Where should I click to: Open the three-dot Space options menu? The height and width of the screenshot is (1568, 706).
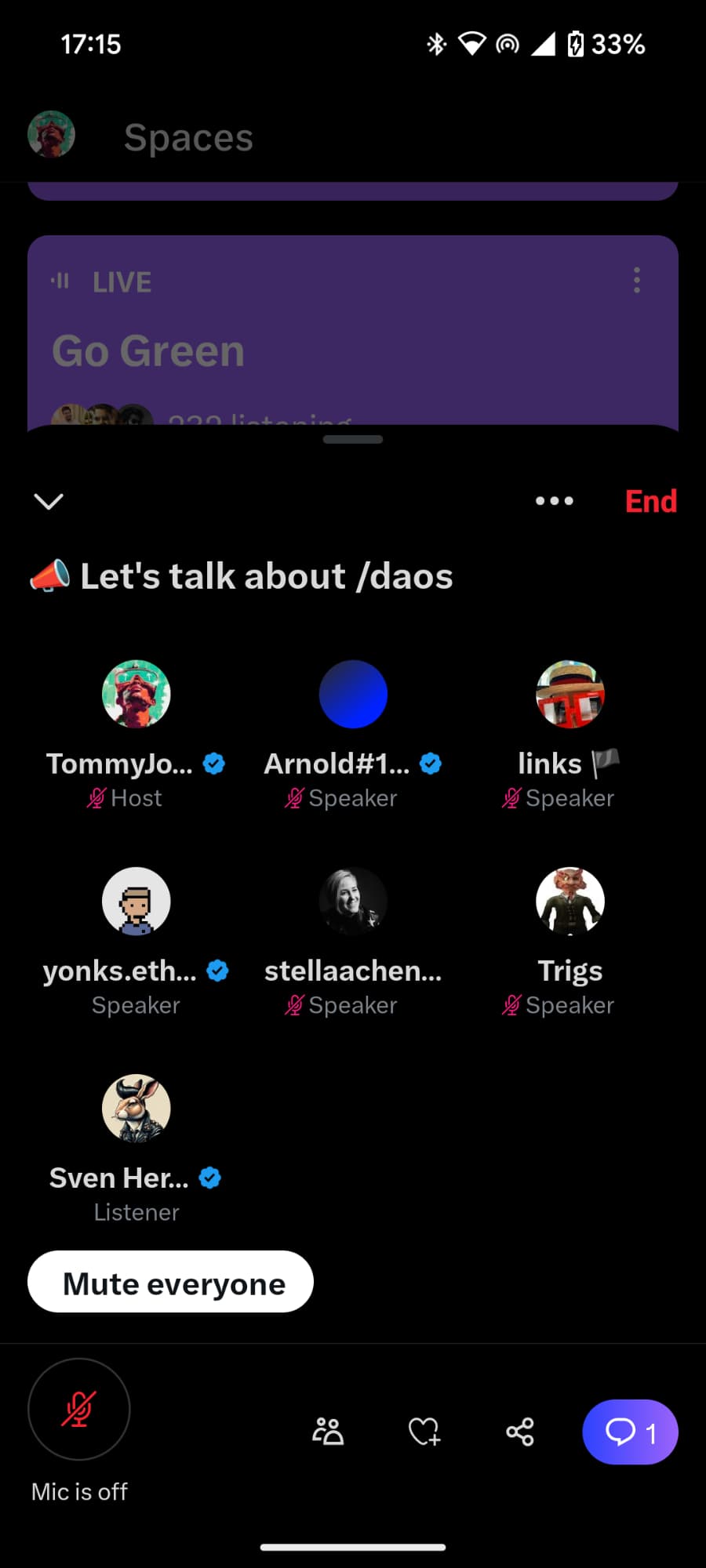point(554,501)
